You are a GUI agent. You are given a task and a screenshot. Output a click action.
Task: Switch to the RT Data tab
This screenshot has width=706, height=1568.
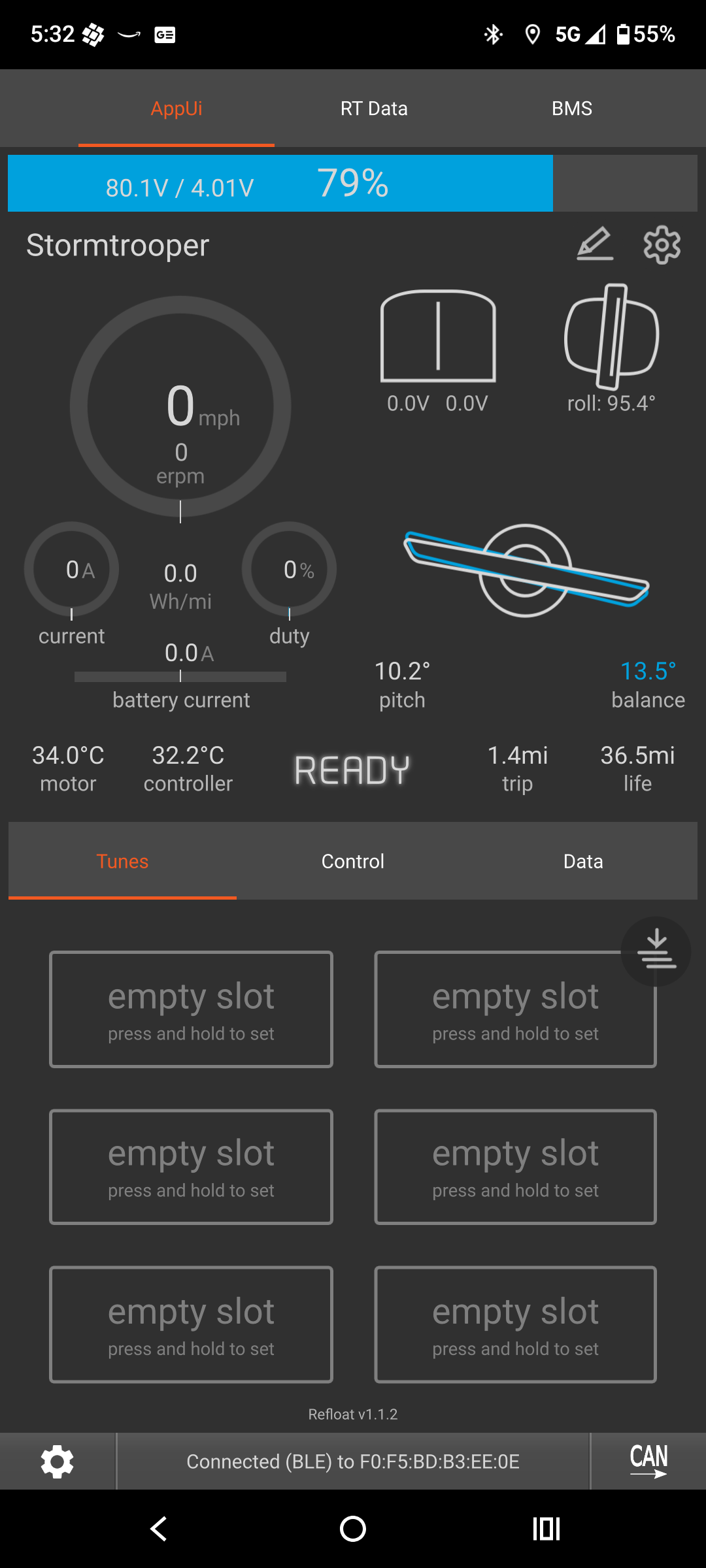pos(374,108)
